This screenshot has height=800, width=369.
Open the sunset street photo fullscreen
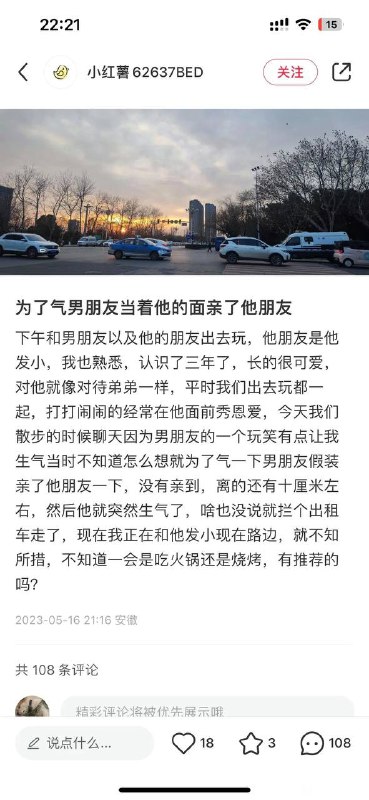coord(184,192)
